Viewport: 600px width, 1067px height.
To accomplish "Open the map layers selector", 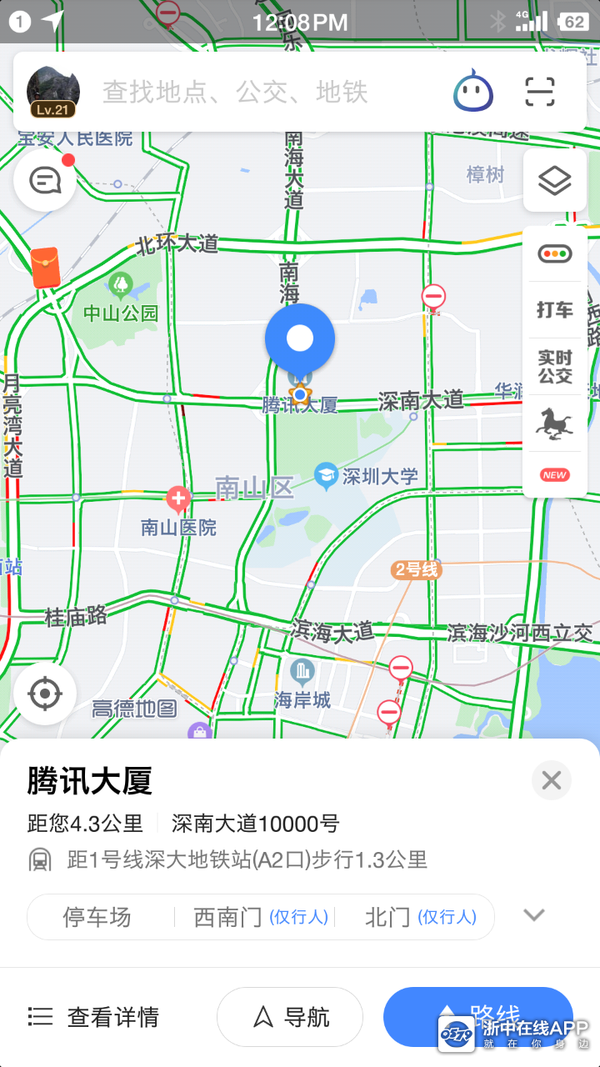I will pos(554,181).
